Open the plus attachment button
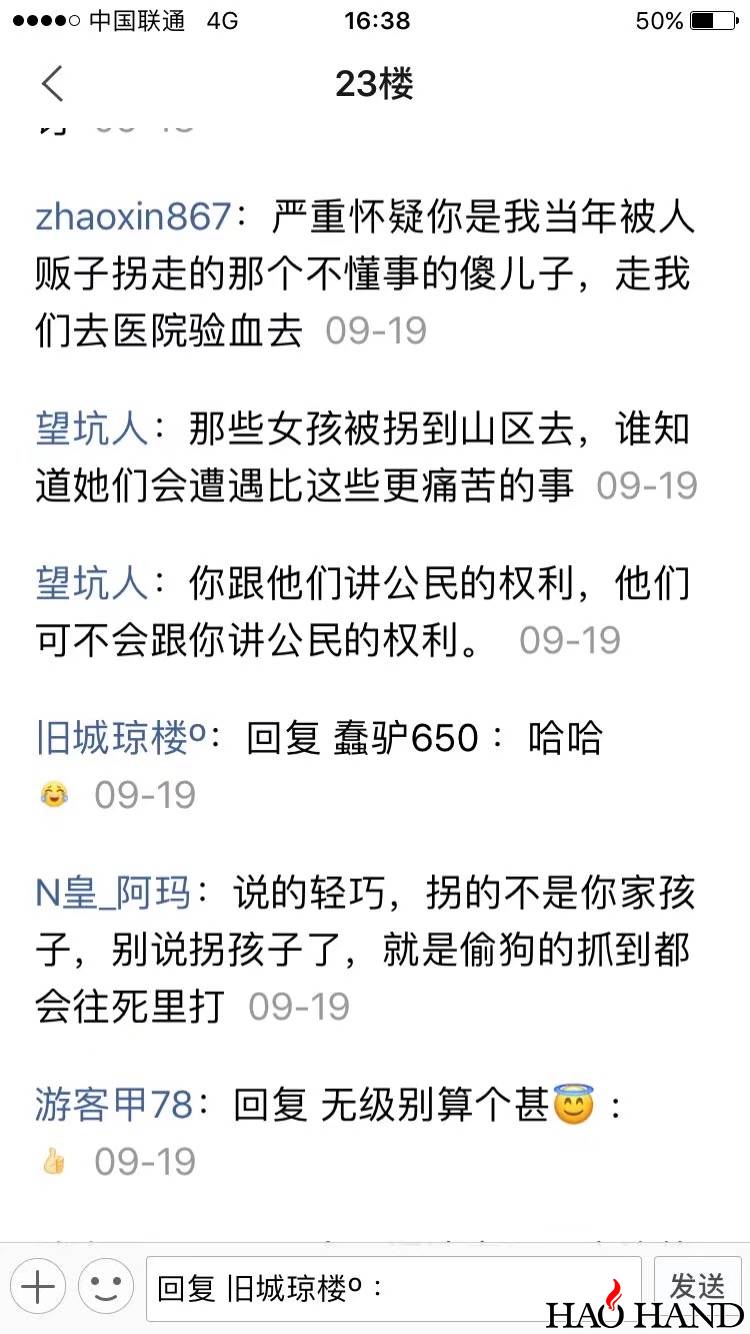Screen dimensions: 750x1334 tap(38, 1286)
